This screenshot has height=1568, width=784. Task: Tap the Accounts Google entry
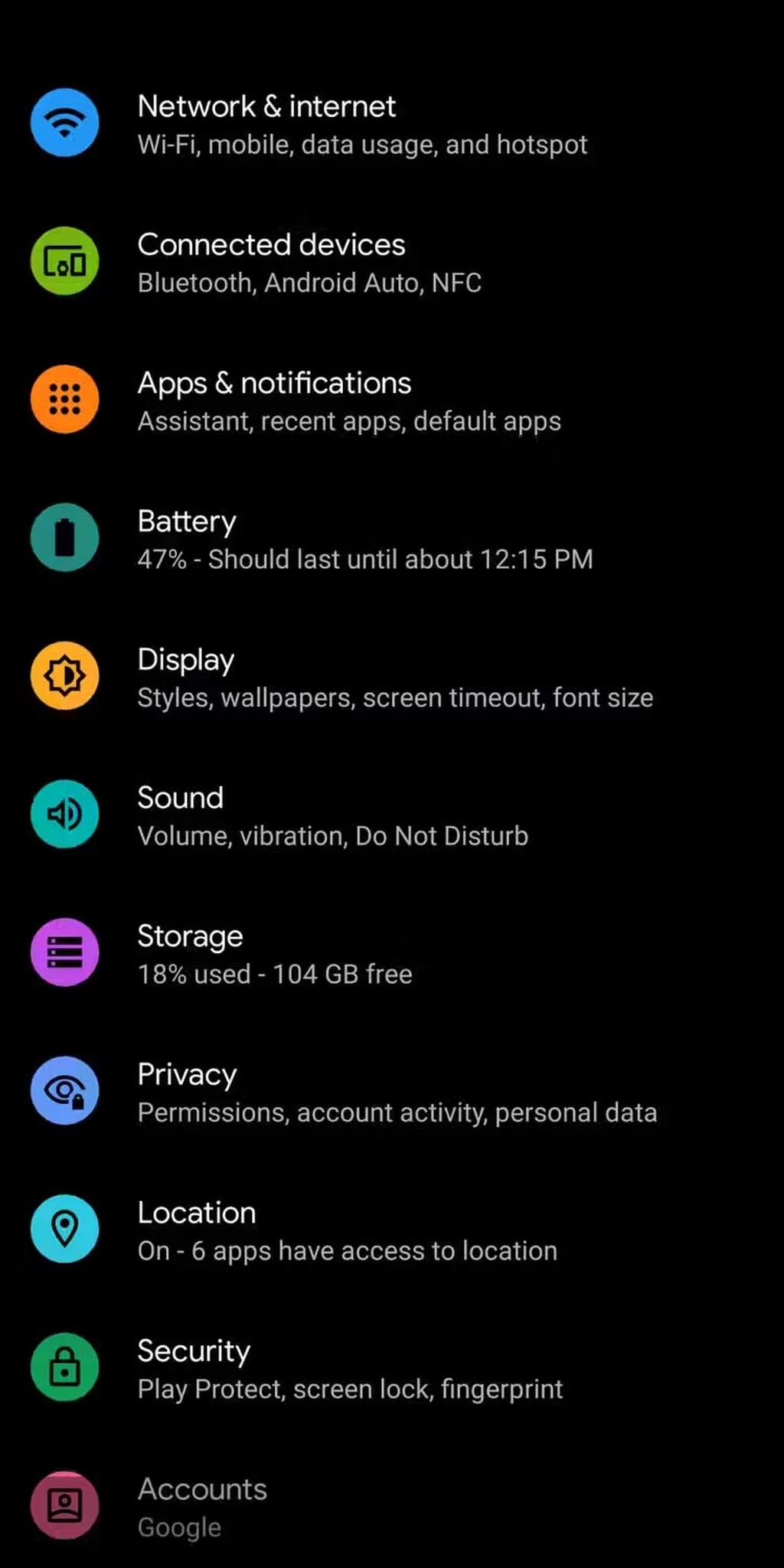pos(202,1504)
